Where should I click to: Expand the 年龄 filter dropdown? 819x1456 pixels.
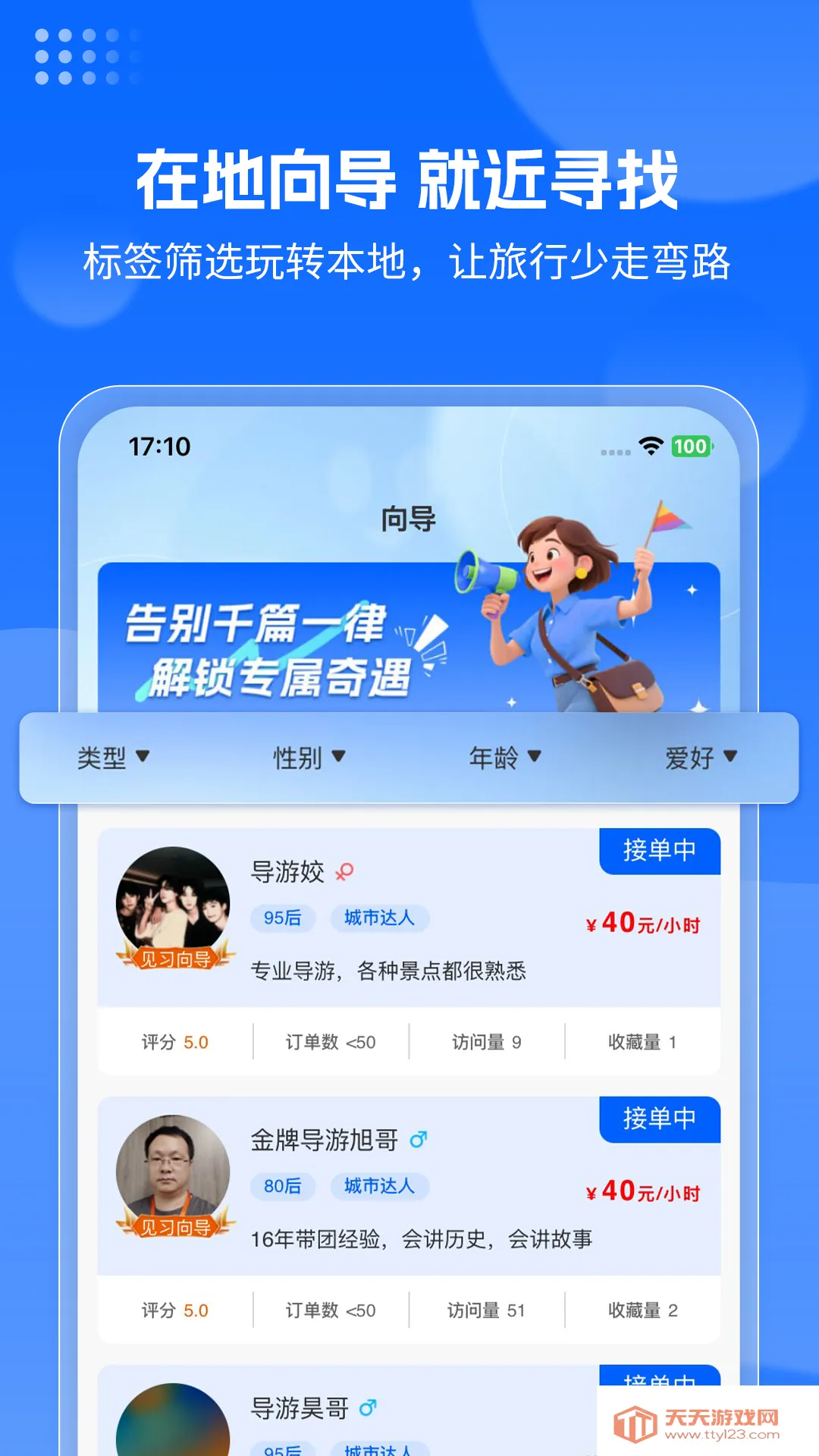coord(505,757)
